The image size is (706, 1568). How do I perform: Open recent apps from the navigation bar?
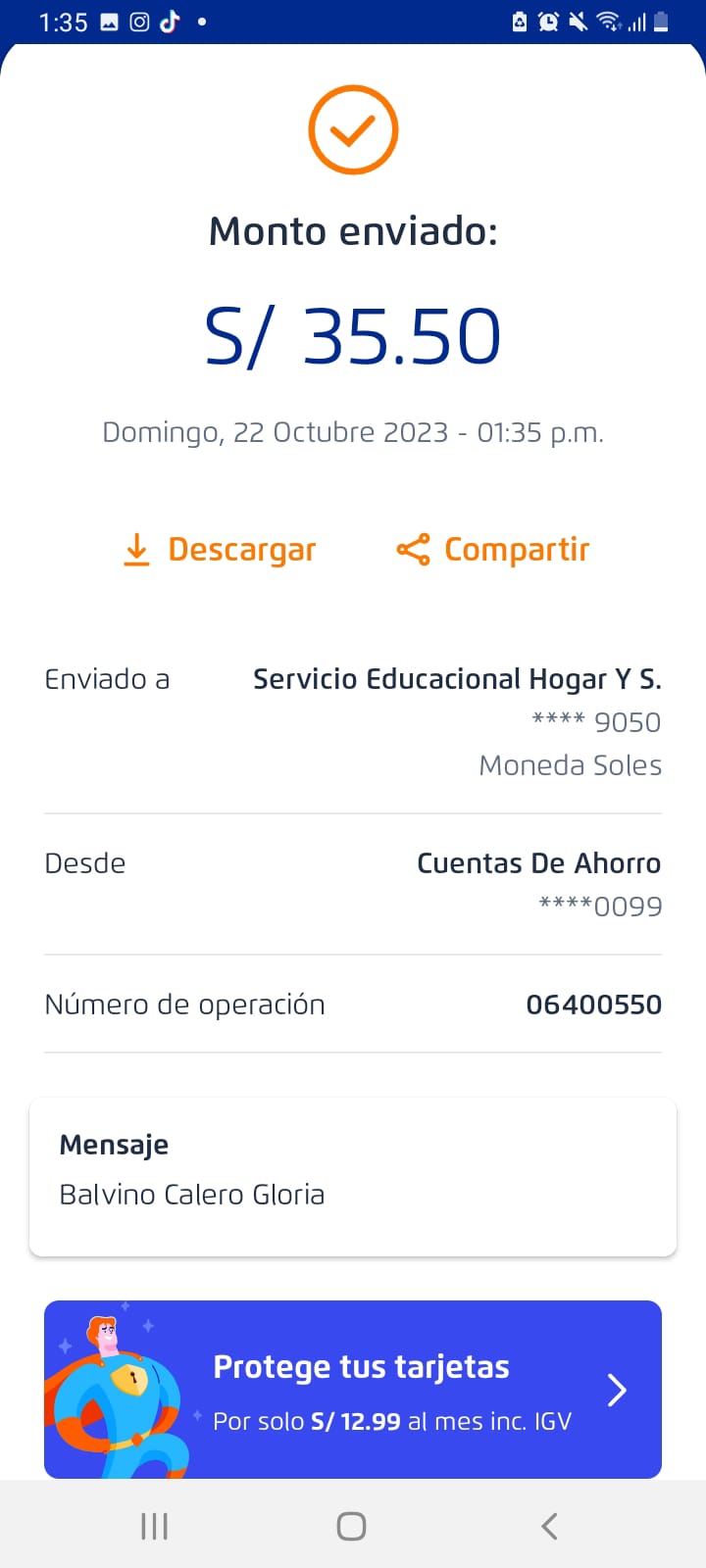tap(154, 1526)
